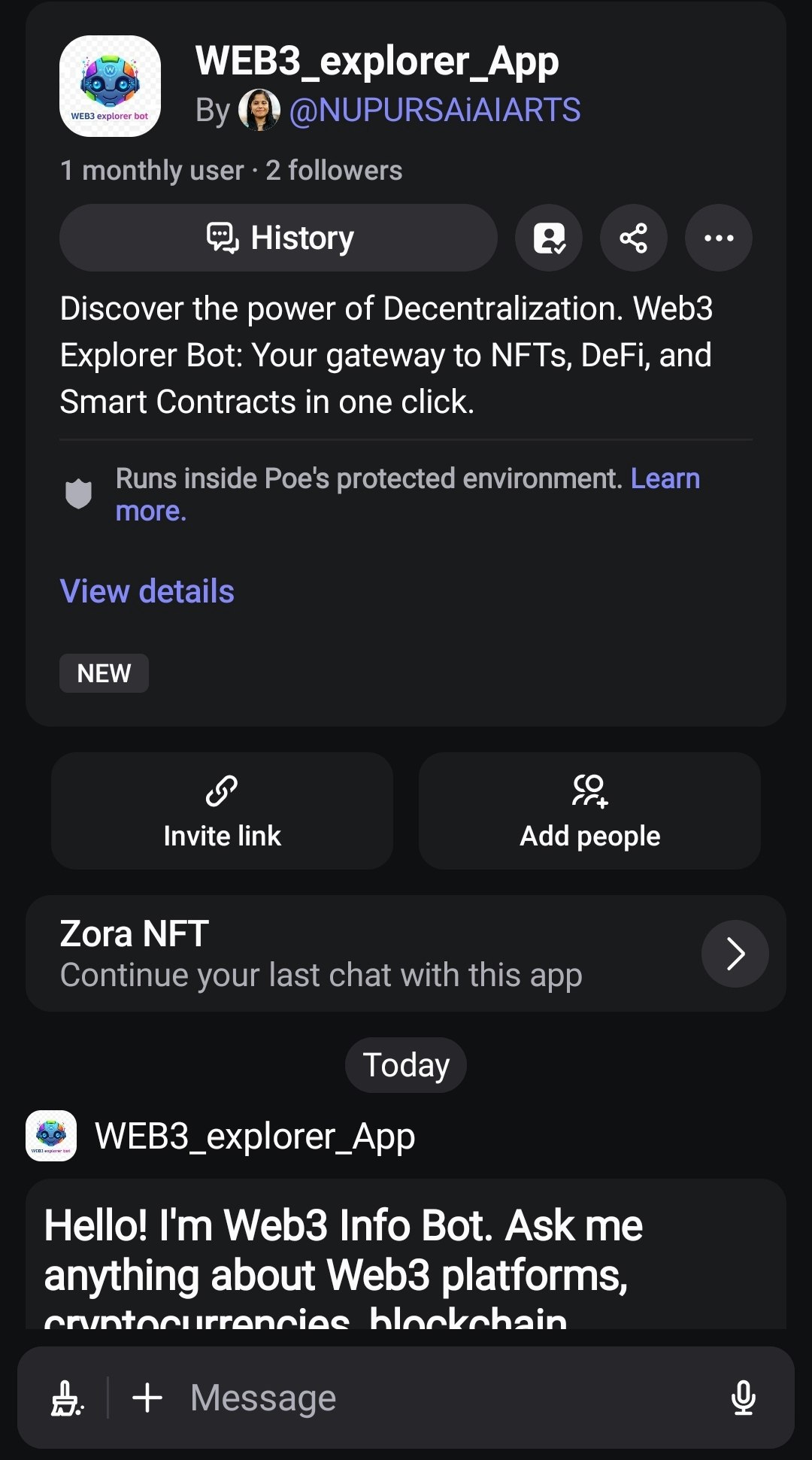Click the share icon
This screenshot has height=1460, width=812.
click(633, 237)
